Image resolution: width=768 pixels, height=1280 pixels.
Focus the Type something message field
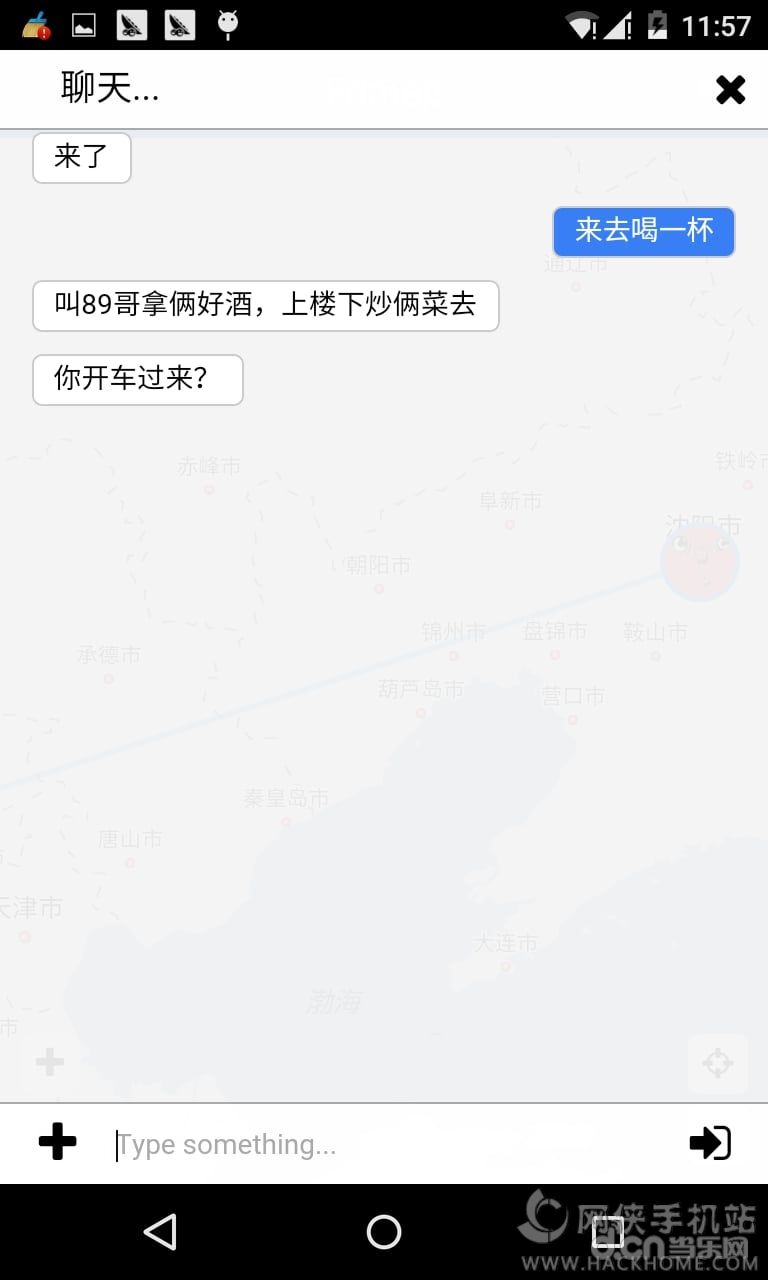tap(390, 1144)
